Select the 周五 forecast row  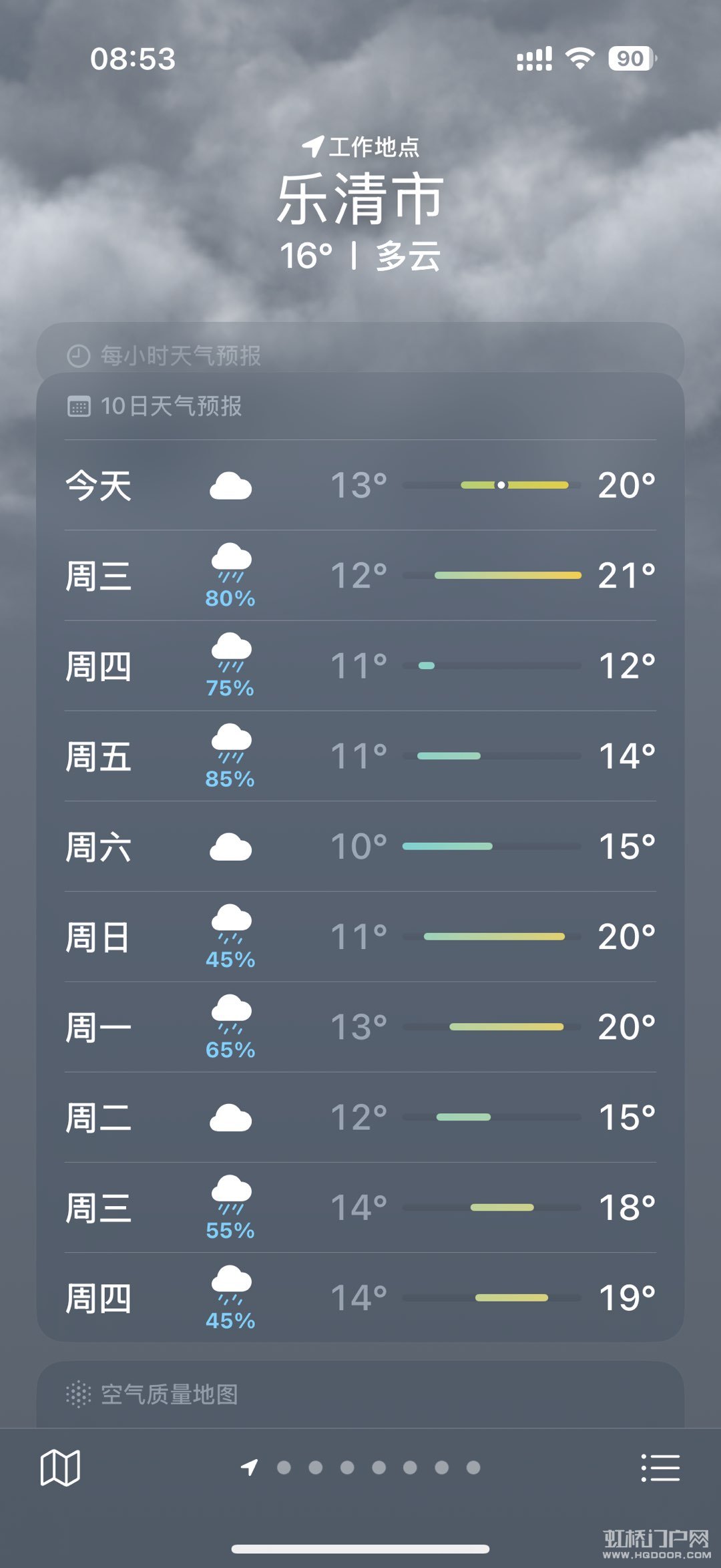[x=360, y=757]
